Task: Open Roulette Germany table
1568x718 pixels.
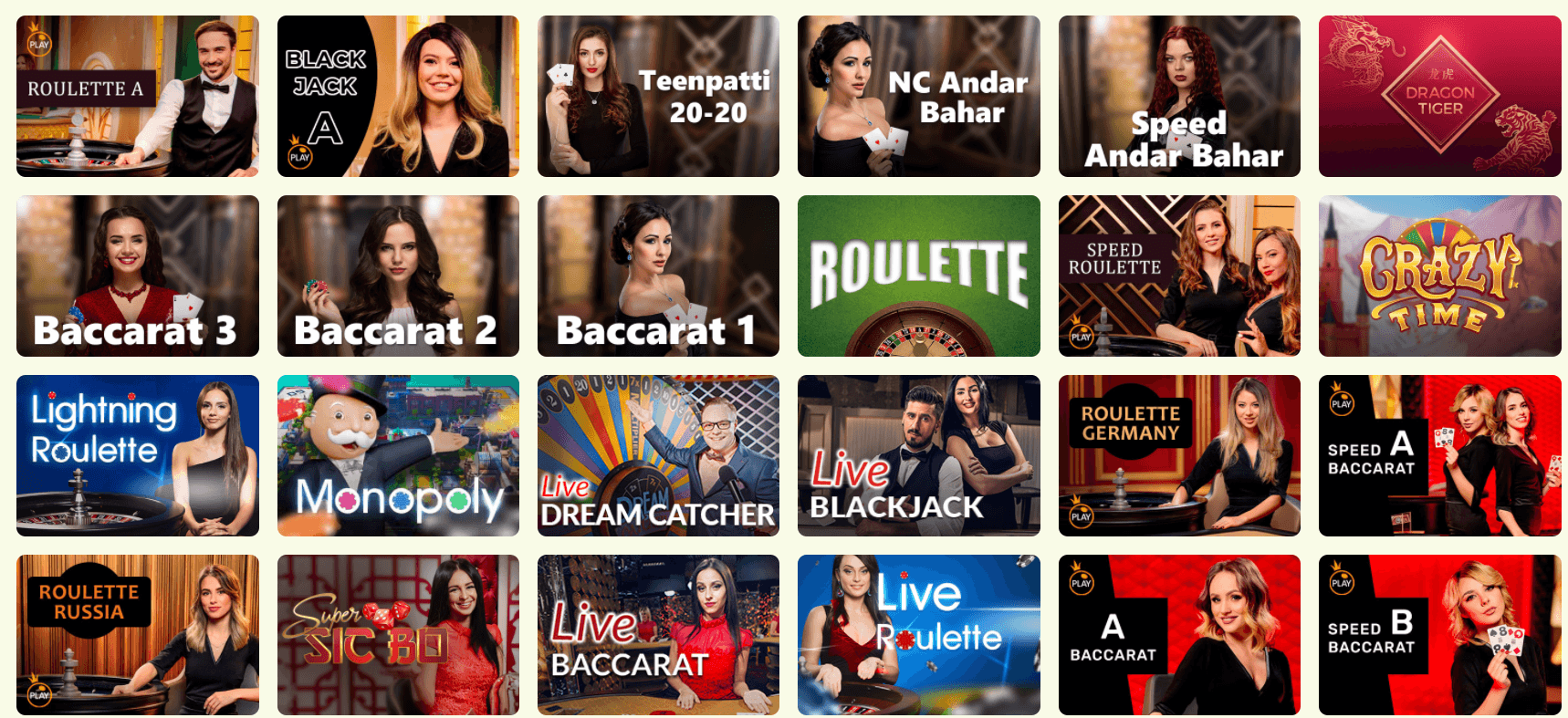Action: pyautogui.click(x=1179, y=455)
